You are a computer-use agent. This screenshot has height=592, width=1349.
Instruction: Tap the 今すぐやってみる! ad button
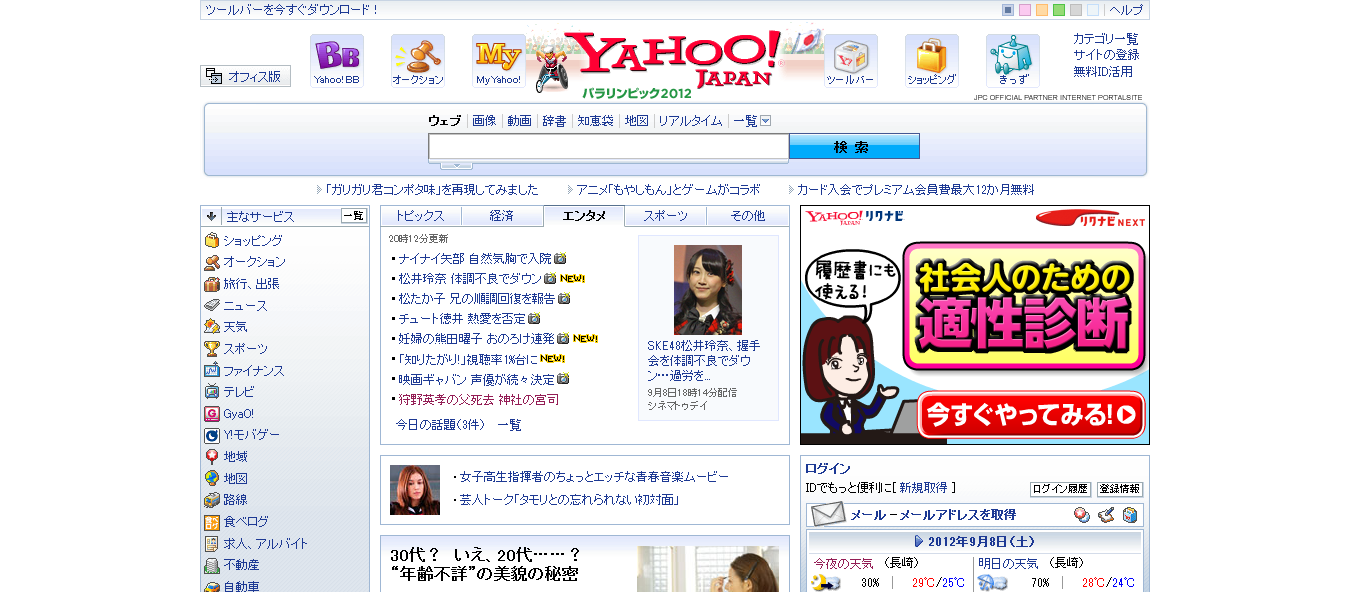point(1031,414)
